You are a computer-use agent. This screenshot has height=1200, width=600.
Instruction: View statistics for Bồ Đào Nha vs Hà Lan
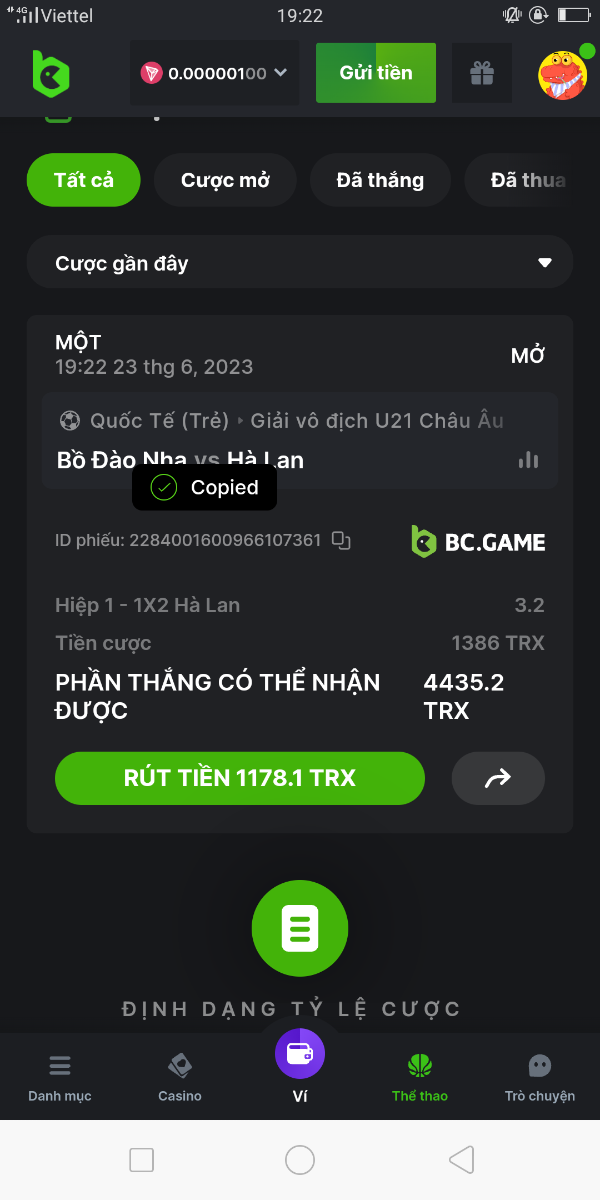528,459
